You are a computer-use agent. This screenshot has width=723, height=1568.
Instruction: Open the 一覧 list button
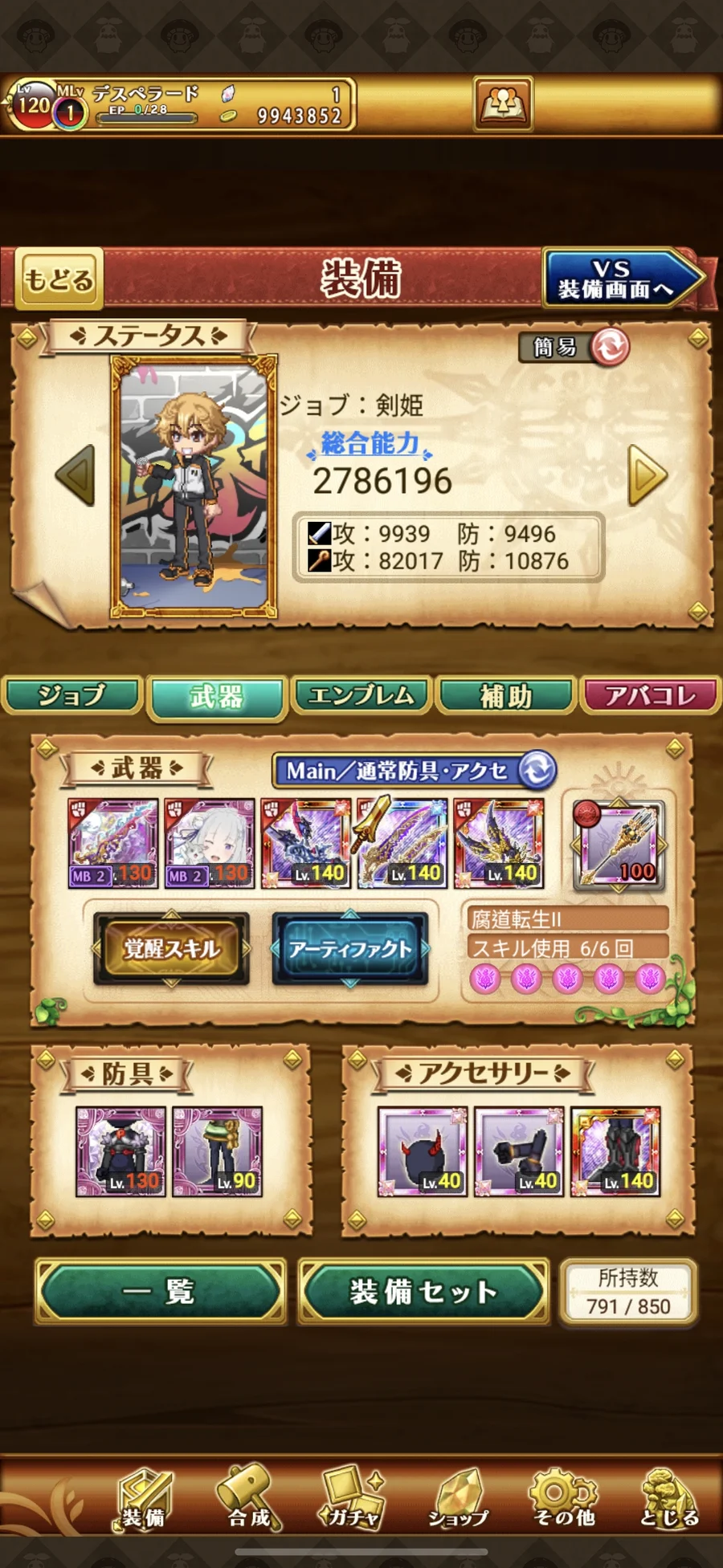160,1292
